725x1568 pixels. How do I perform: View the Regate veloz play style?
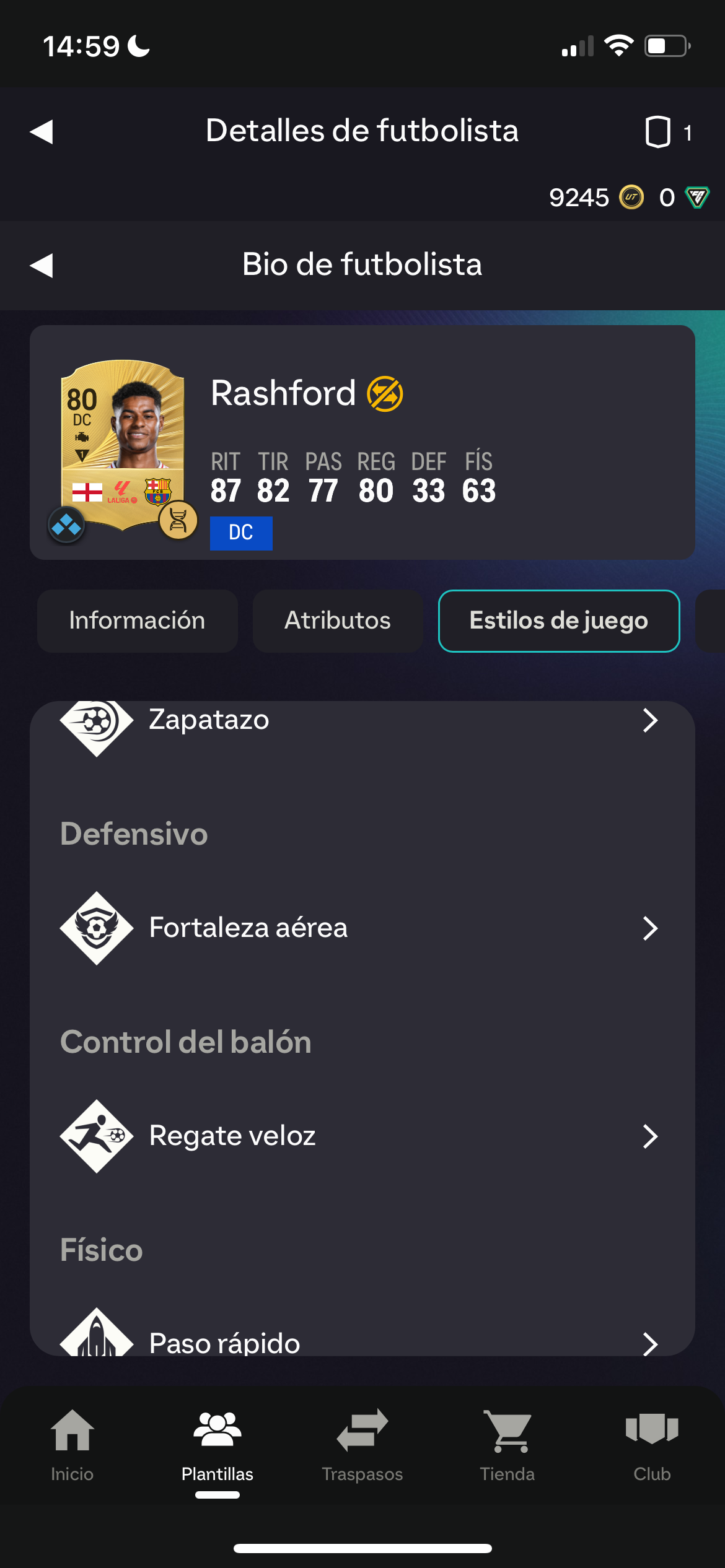359,1136
